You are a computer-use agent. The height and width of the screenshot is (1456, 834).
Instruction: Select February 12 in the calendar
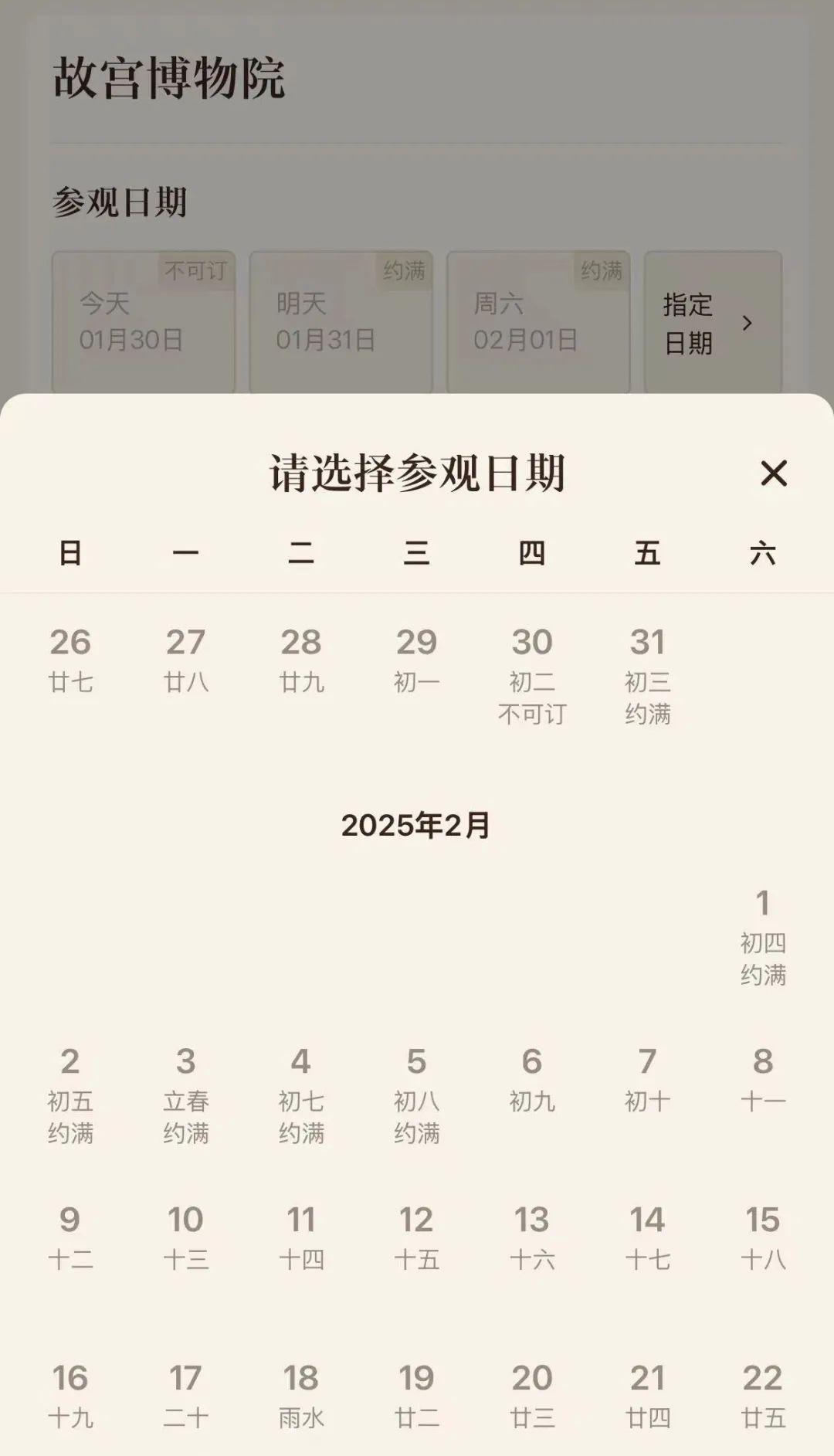point(416,1237)
